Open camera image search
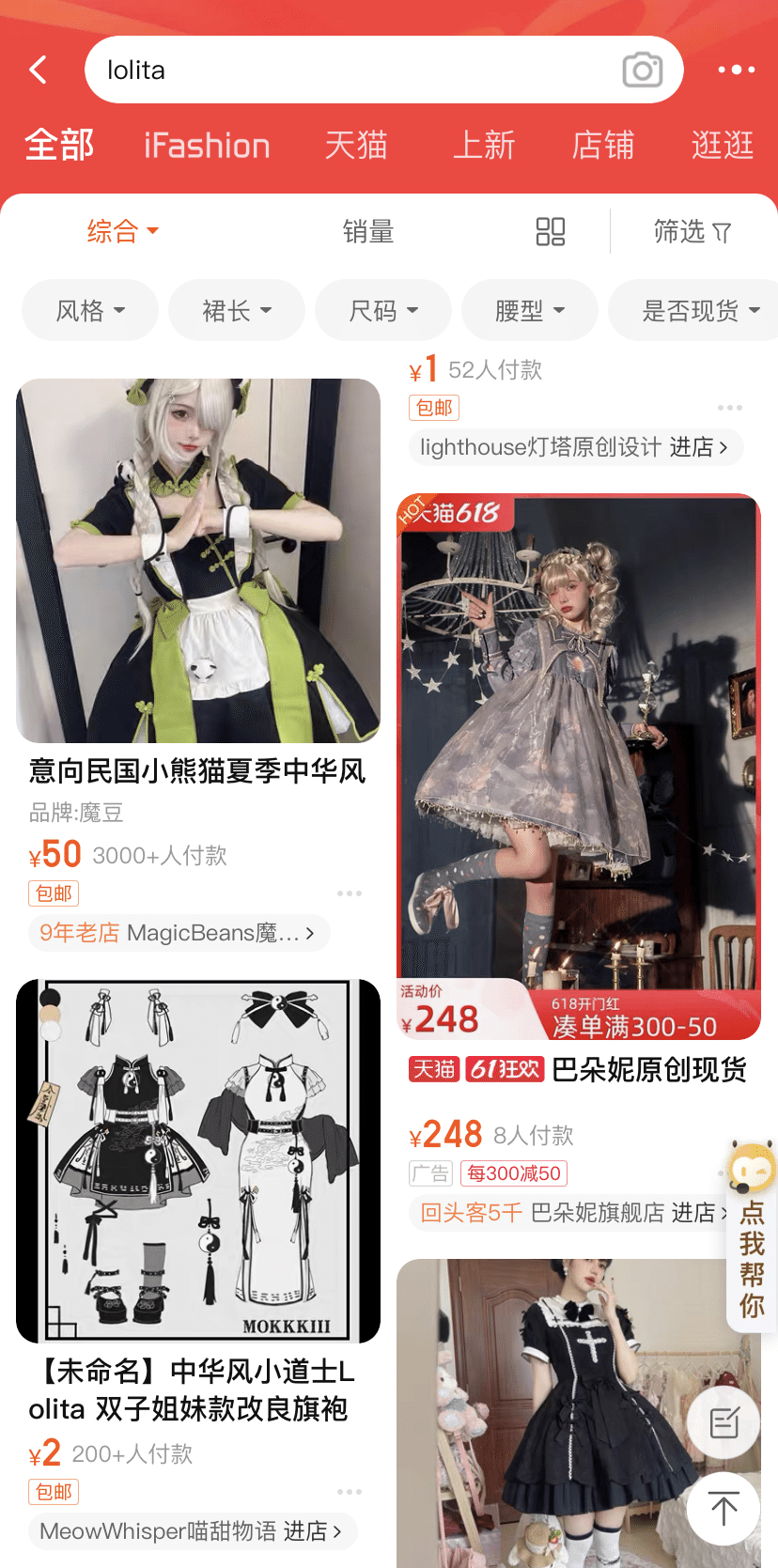Image resolution: width=778 pixels, height=1568 pixels. (643, 70)
